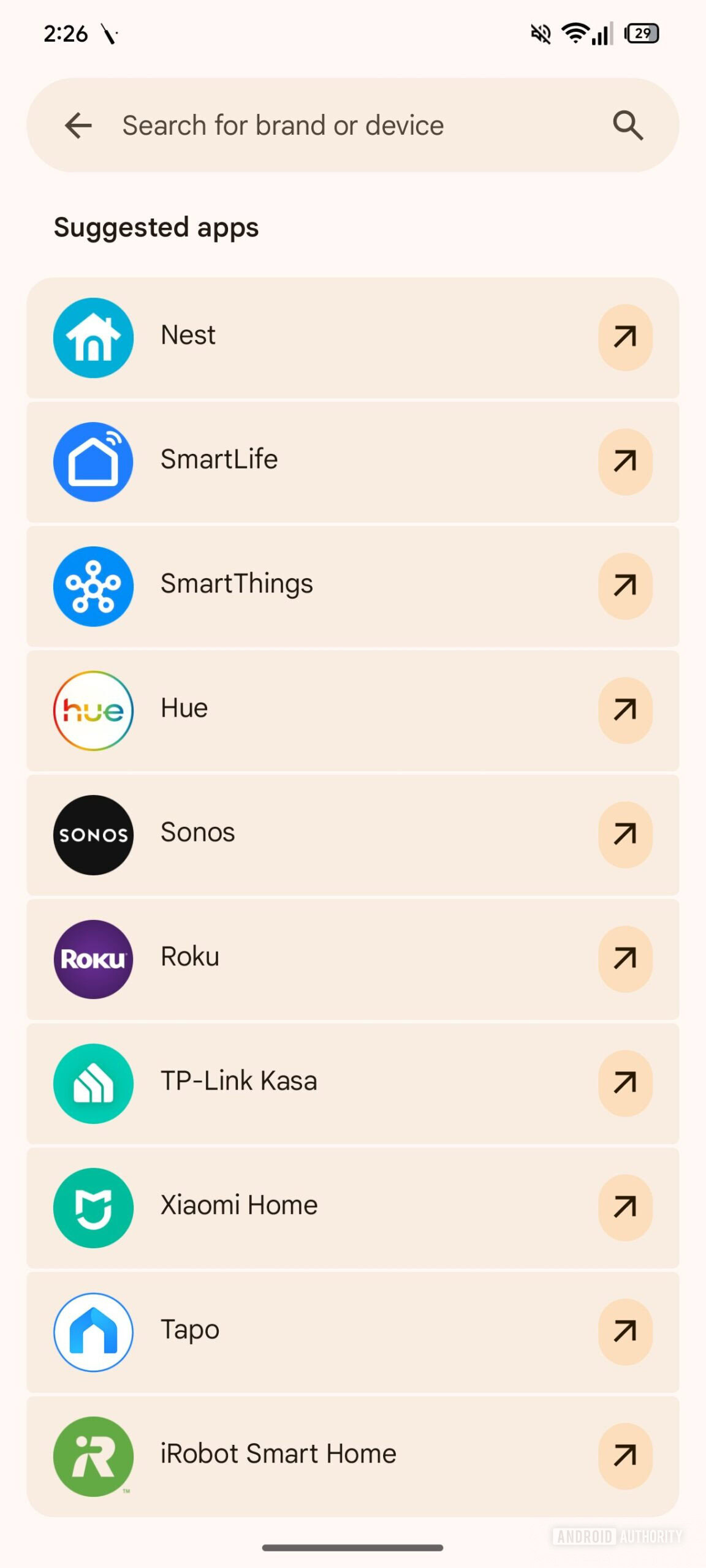
Task: Open the Hue app entry
Action: (352, 710)
